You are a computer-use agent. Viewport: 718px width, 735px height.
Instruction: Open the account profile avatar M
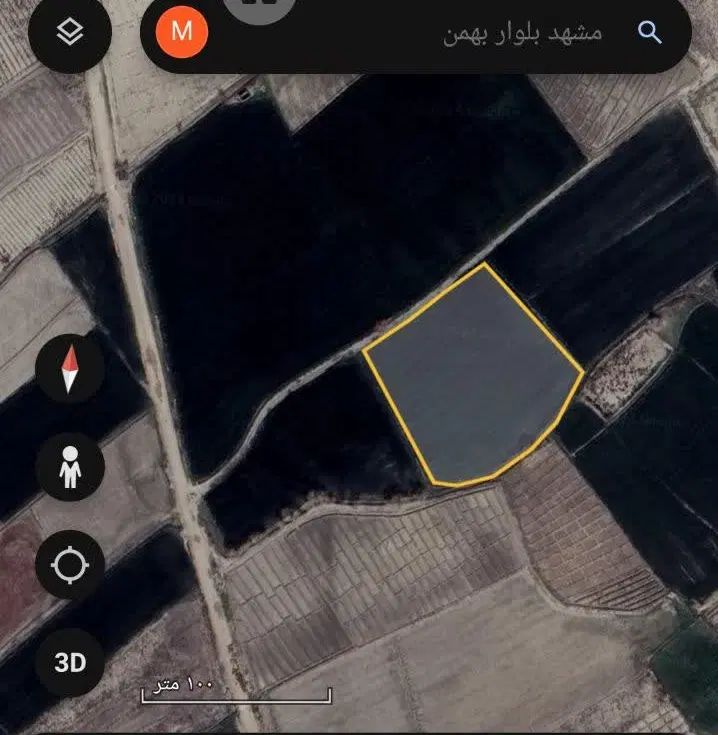(182, 31)
